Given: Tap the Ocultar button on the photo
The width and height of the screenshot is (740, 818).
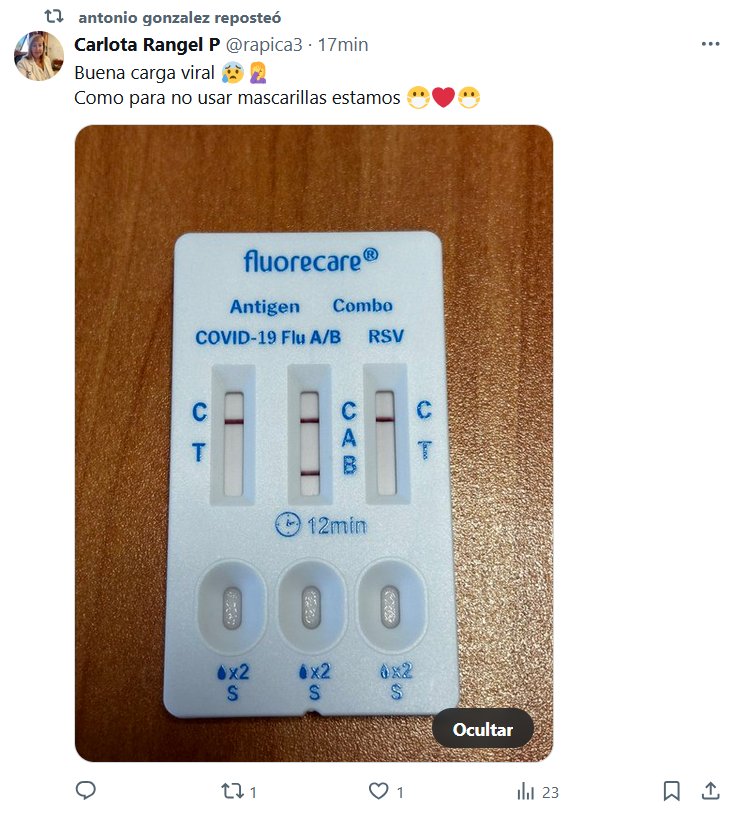Looking at the screenshot, I should coord(482,729).
